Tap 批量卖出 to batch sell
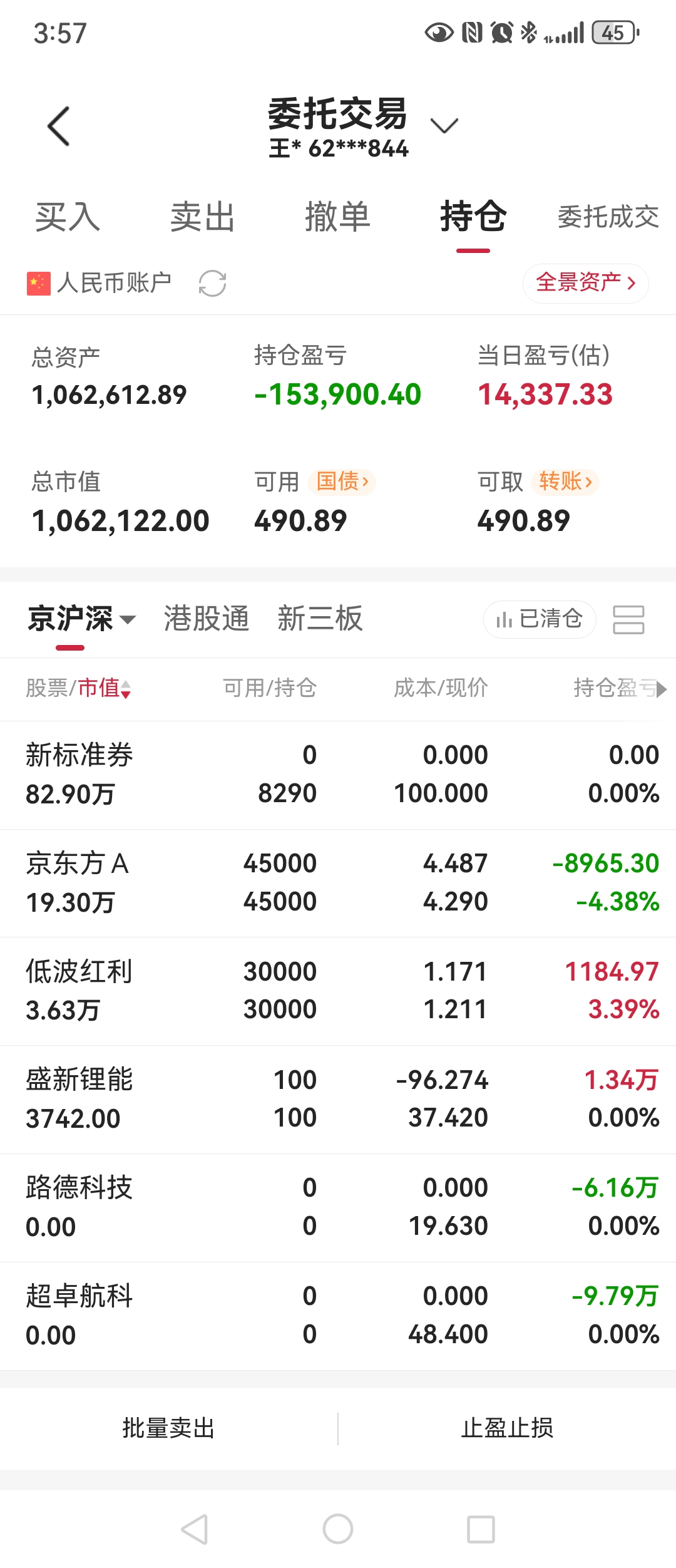This screenshot has width=676, height=1568. (x=168, y=1428)
